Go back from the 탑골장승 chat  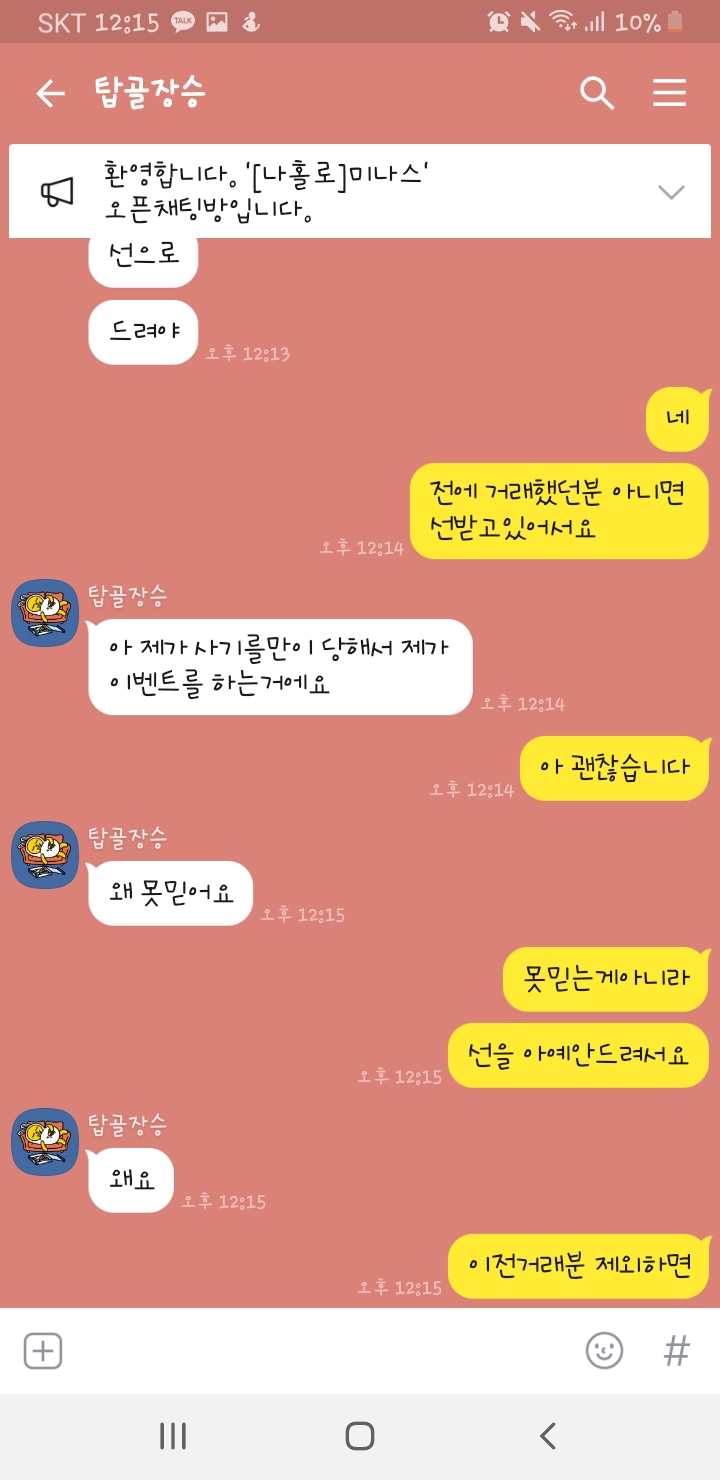tap(50, 93)
